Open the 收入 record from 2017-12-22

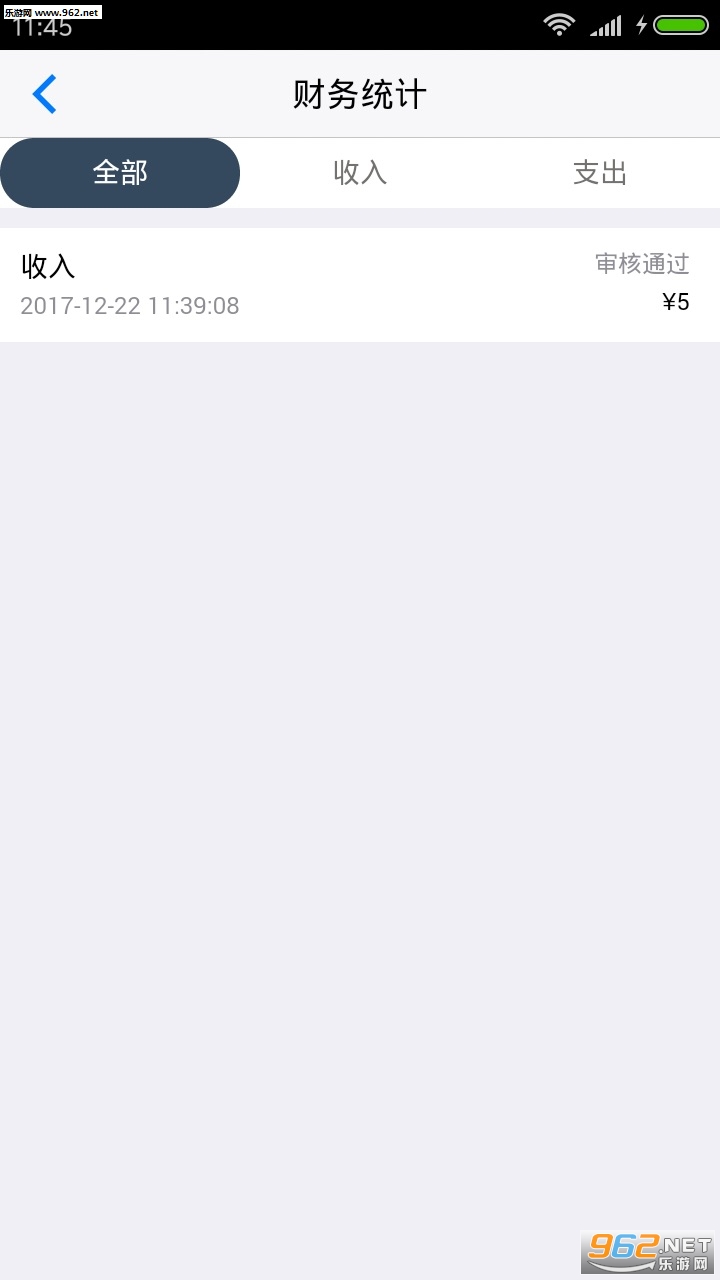pos(360,285)
